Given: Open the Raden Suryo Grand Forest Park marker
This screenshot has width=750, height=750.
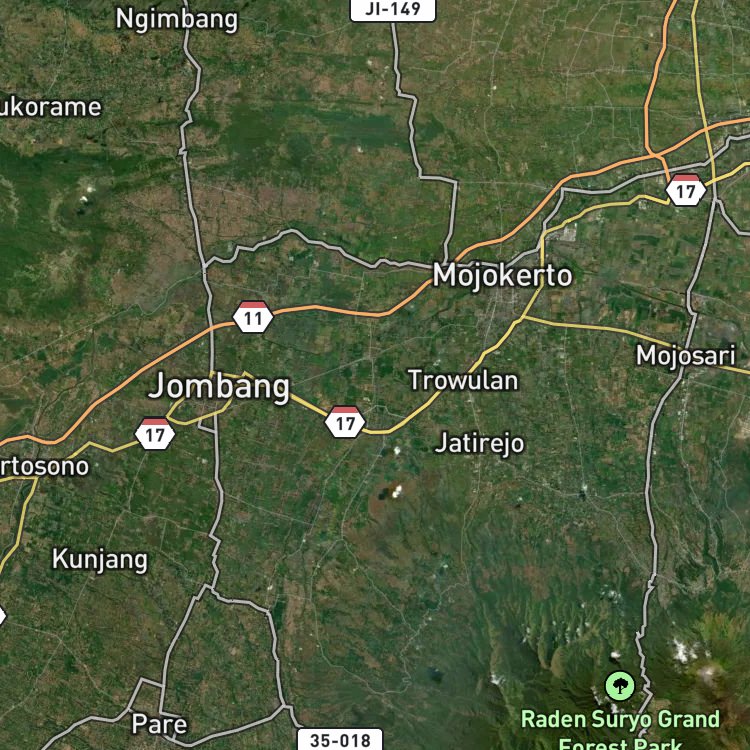Looking at the screenshot, I should pos(620,686).
